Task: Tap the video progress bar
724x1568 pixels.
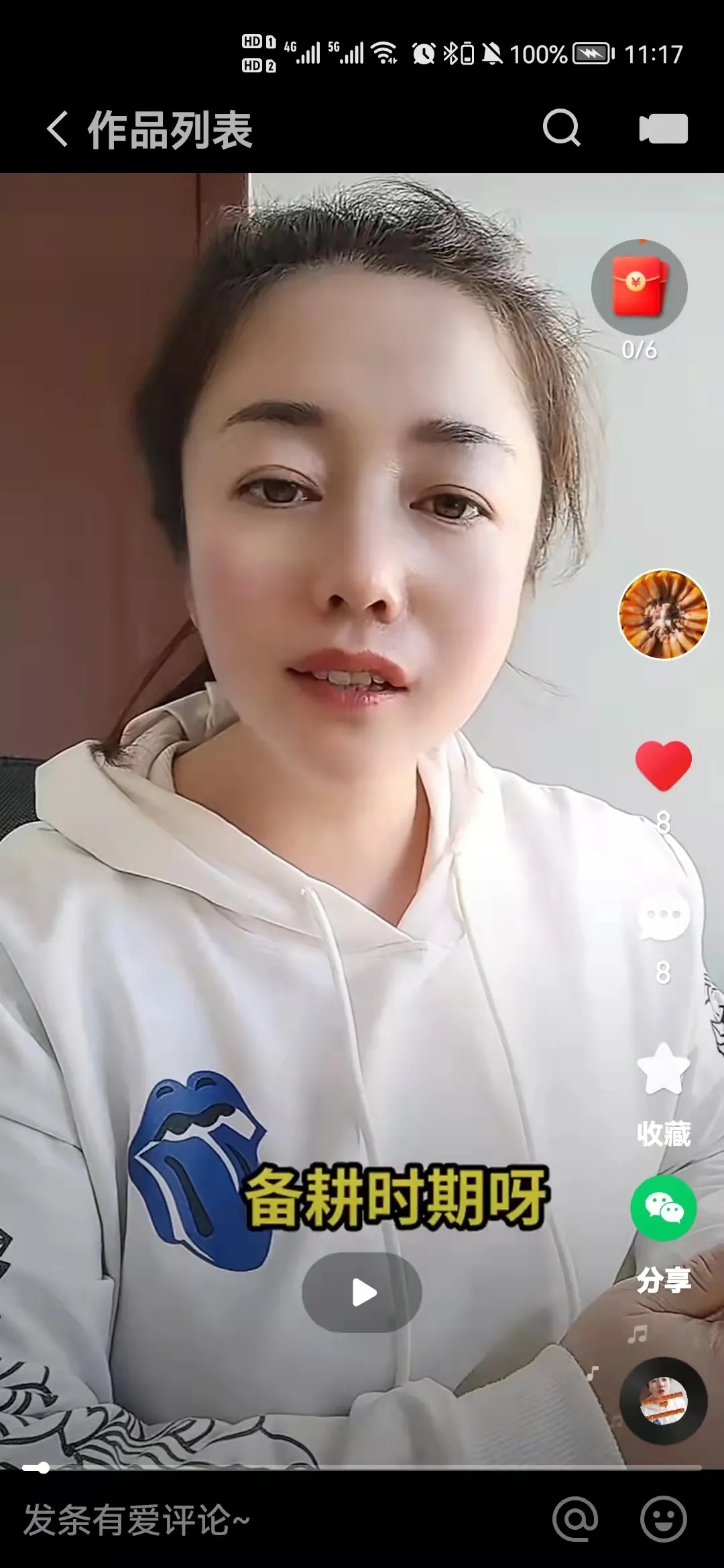Action: click(x=362, y=1468)
